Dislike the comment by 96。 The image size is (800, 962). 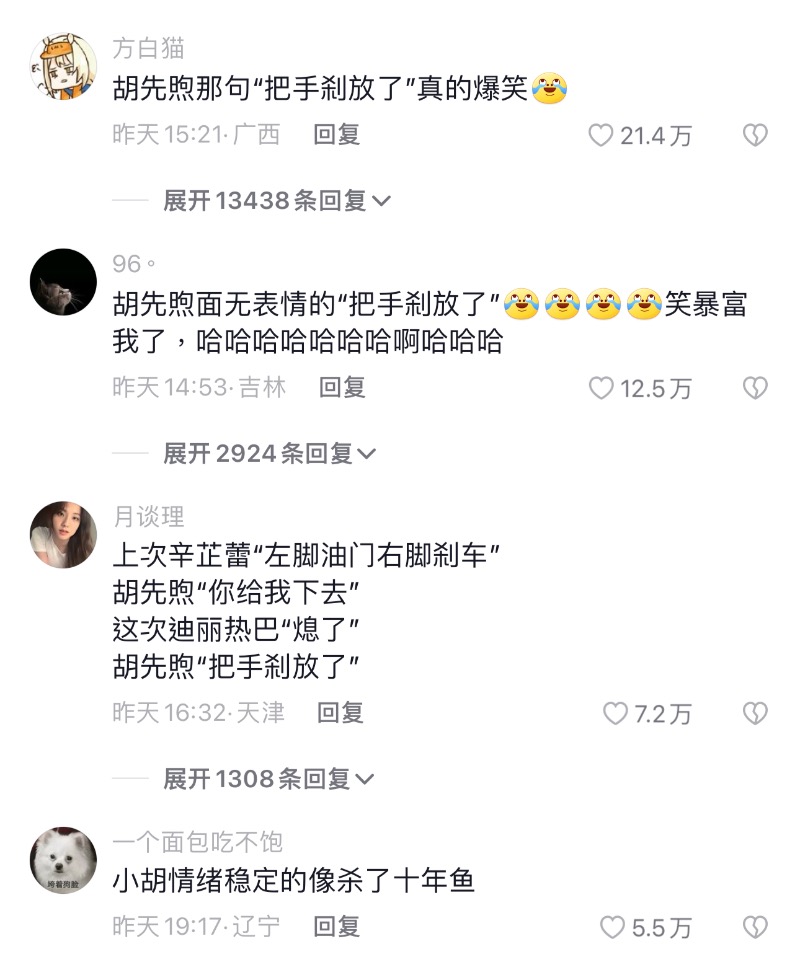pos(755,388)
